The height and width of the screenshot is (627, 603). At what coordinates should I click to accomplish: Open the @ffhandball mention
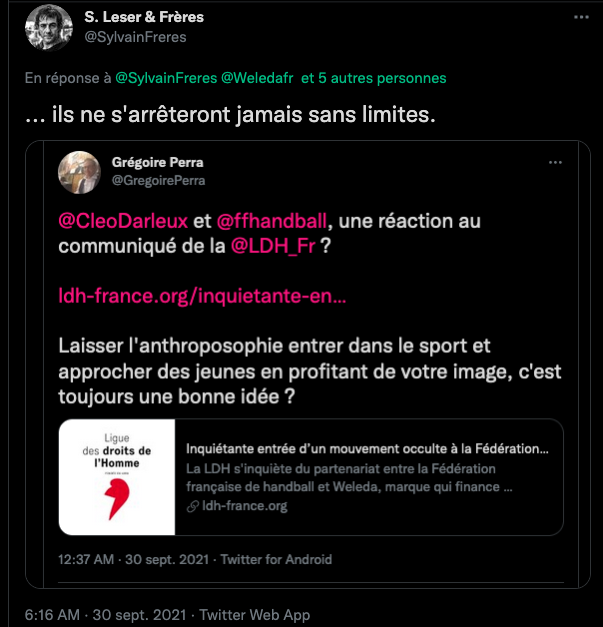[x=274, y=218]
